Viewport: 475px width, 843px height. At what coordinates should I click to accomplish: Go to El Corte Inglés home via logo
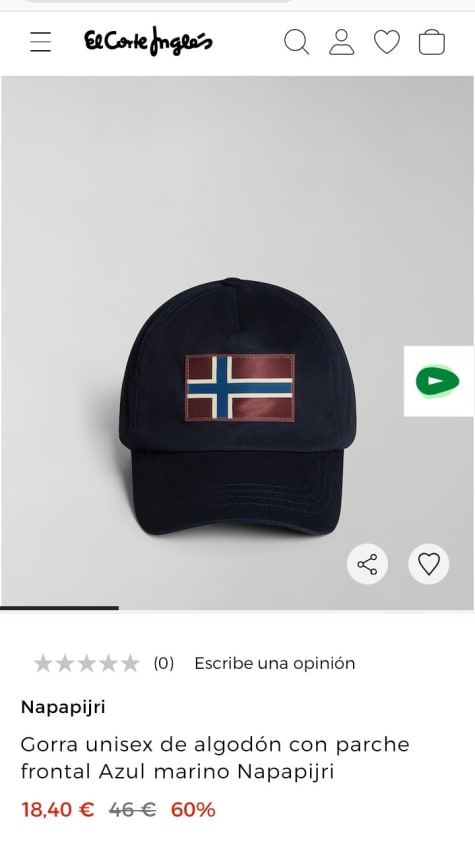pos(148,41)
